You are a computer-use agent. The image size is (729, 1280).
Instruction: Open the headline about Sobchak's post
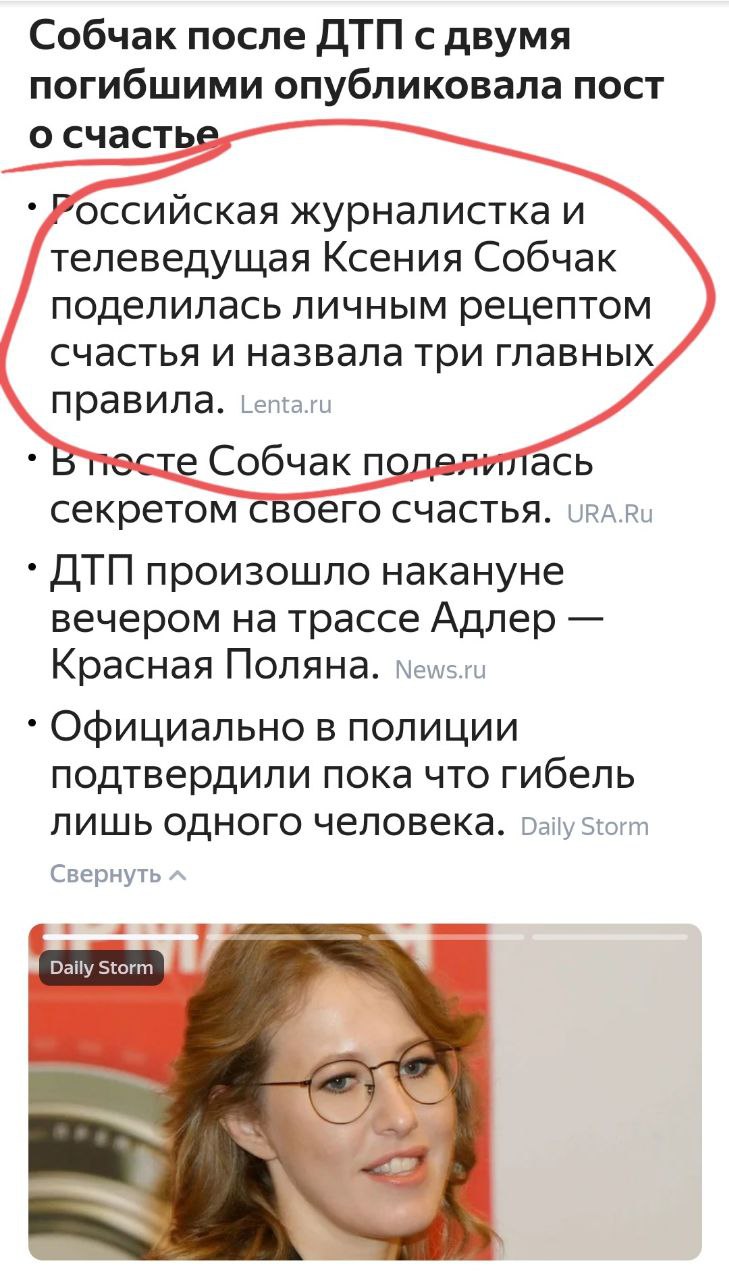click(345, 85)
